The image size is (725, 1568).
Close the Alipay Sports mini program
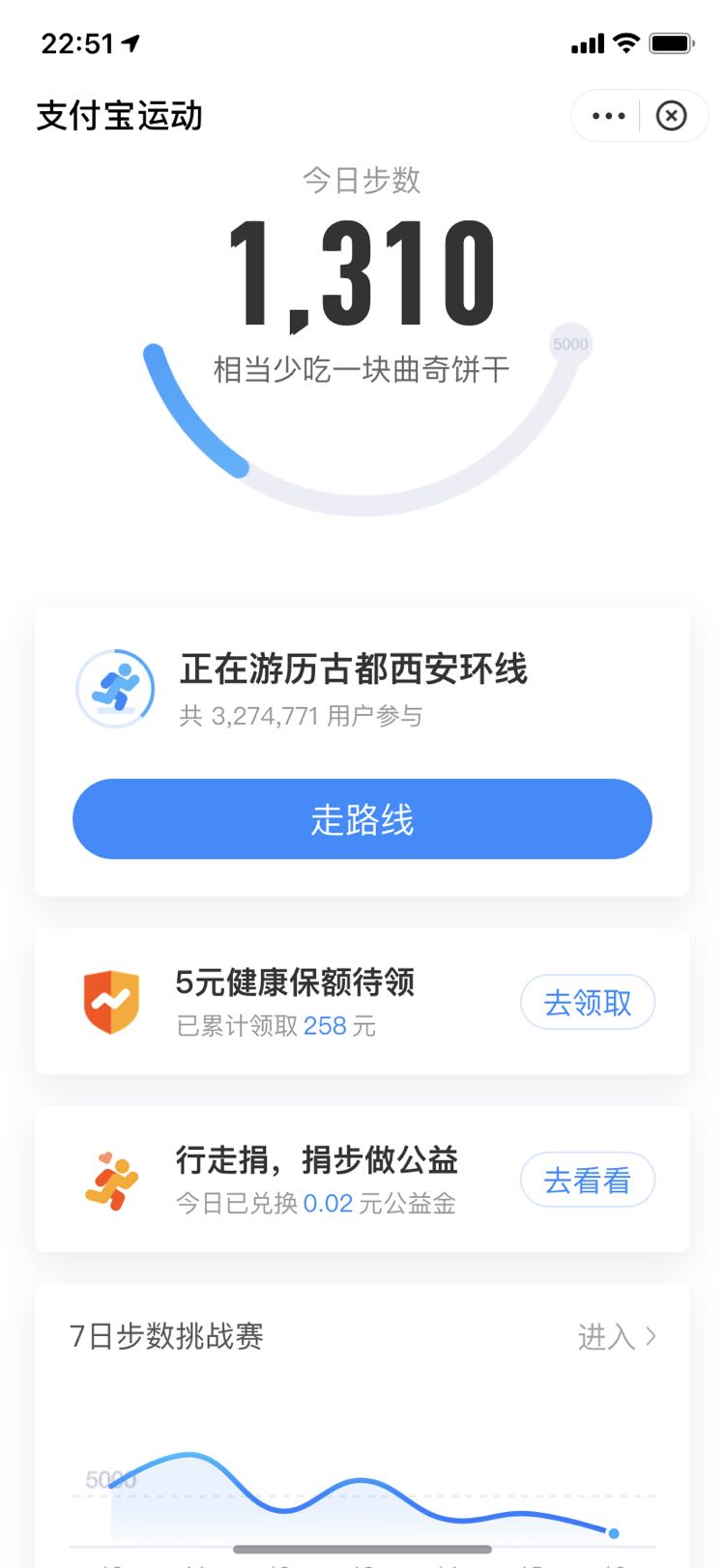[671, 116]
